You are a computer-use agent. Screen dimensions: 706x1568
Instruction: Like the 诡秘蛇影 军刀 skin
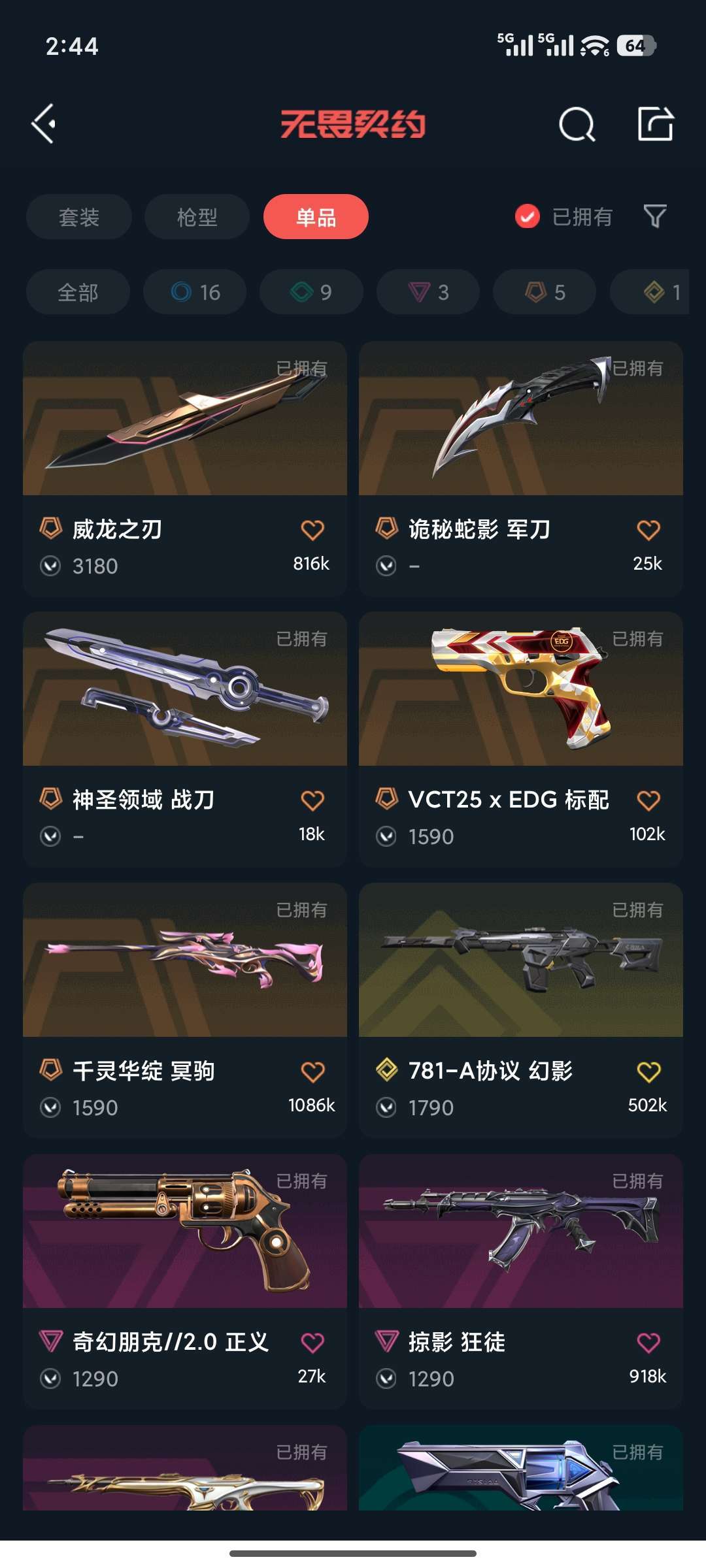pyautogui.click(x=648, y=530)
